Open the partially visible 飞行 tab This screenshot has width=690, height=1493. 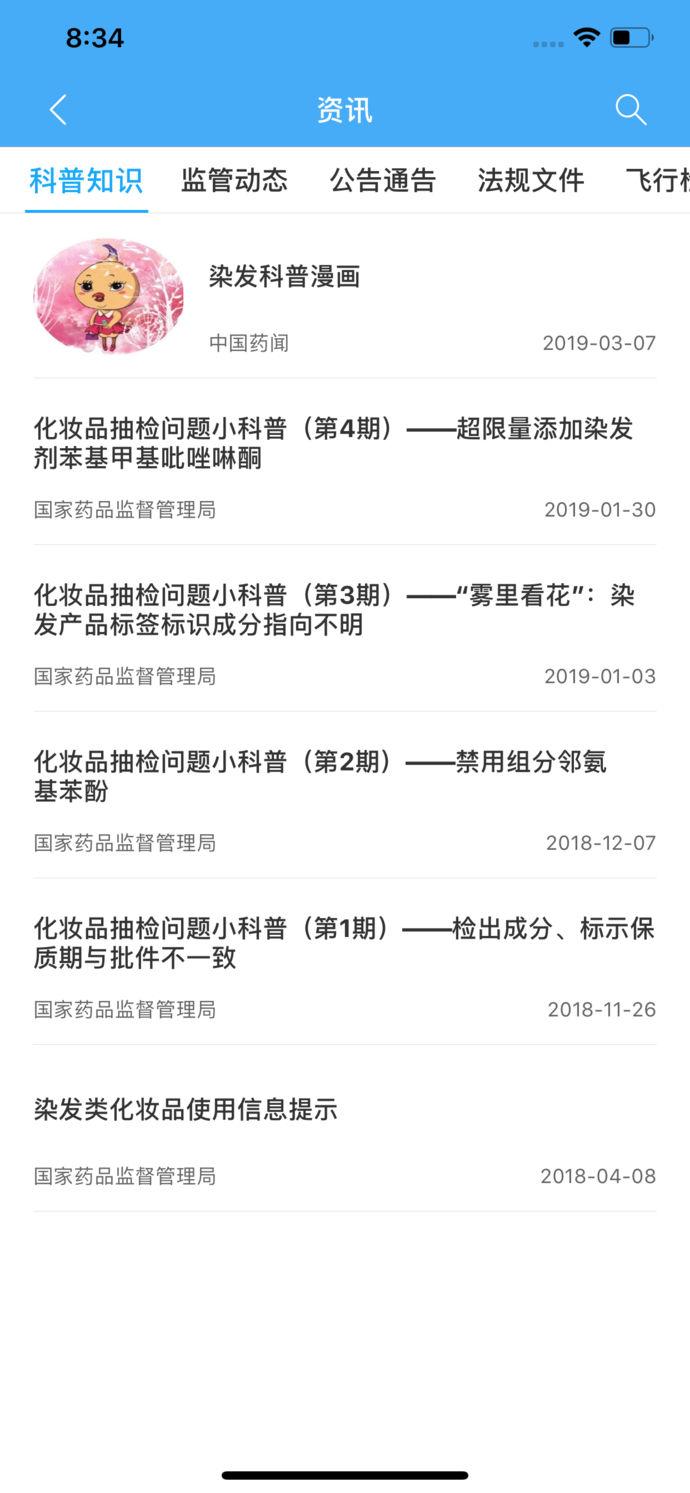pyautogui.click(x=658, y=181)
